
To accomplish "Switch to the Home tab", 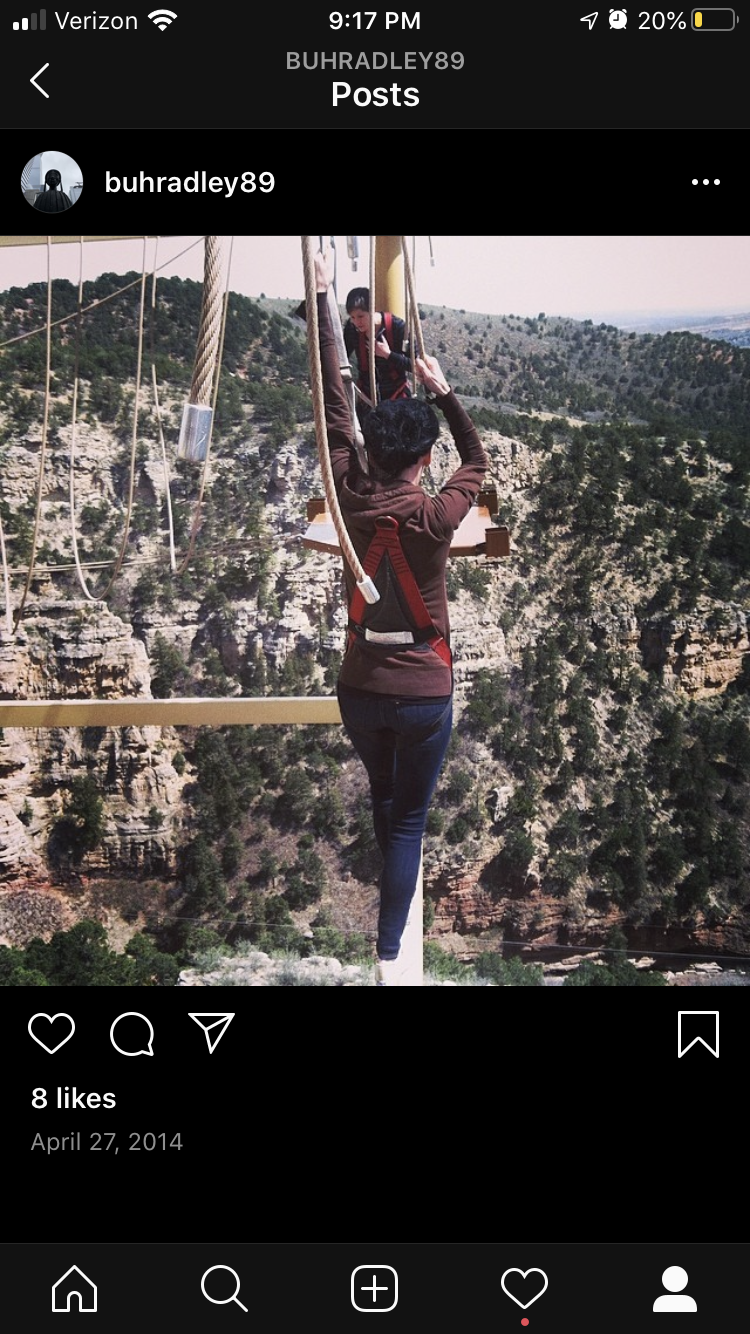I will click(75, 1288).
